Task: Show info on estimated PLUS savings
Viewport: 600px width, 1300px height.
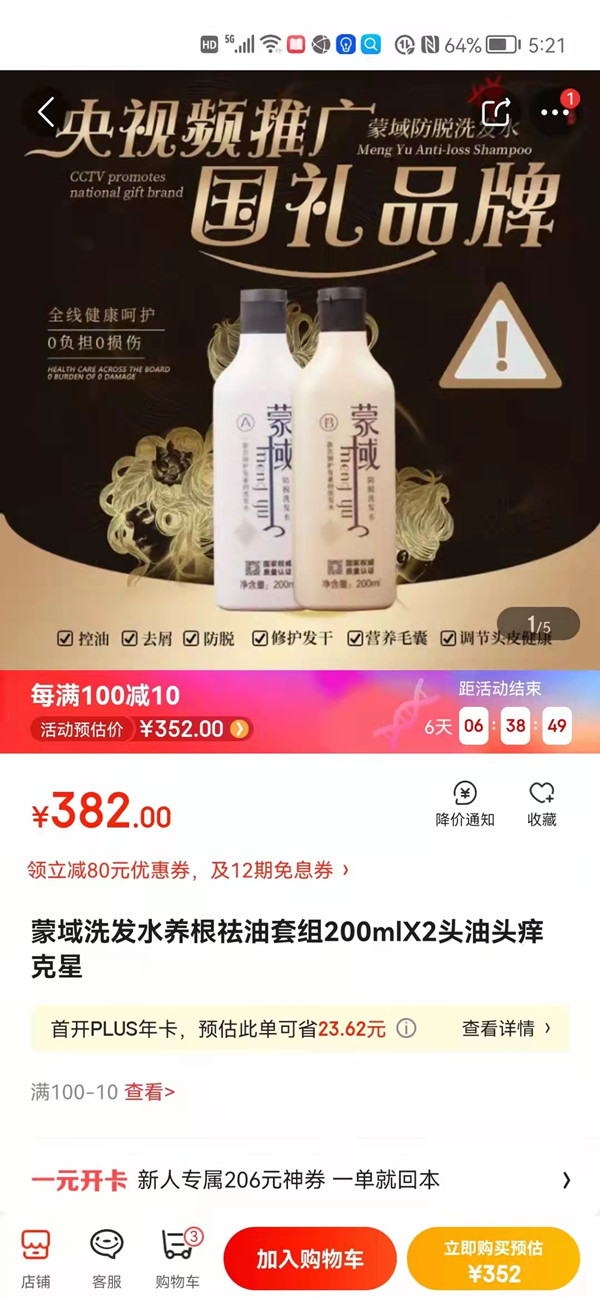Action: pos(406,1028)
